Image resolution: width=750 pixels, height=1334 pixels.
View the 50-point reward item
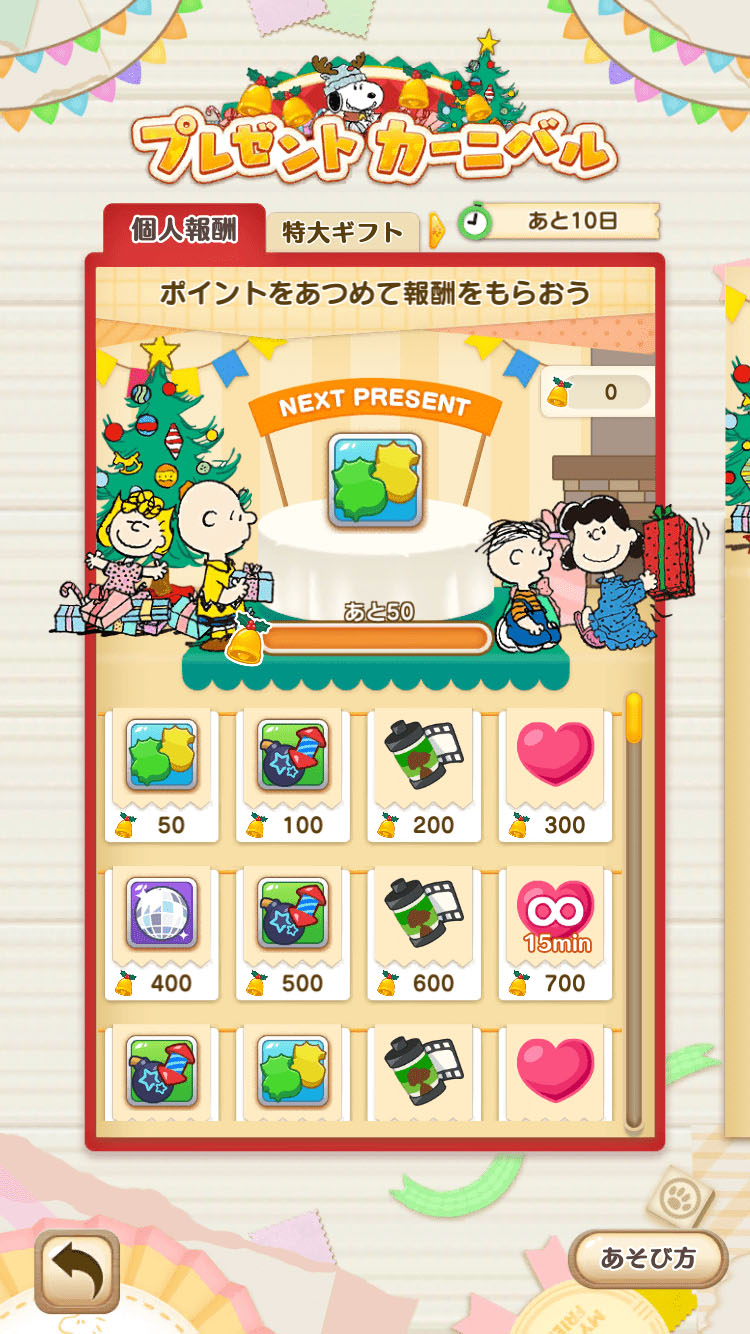[161, 755]
